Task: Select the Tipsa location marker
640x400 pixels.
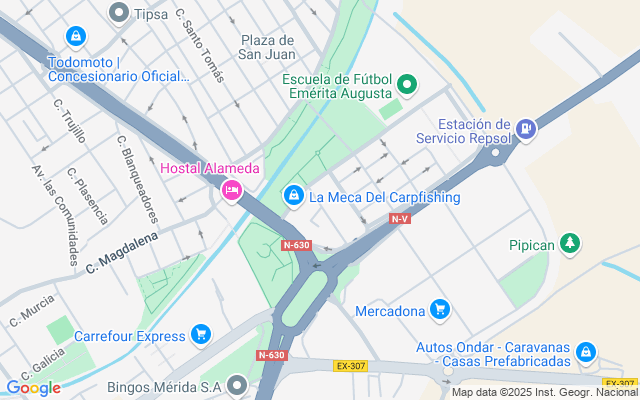Action: coord(119,13)
